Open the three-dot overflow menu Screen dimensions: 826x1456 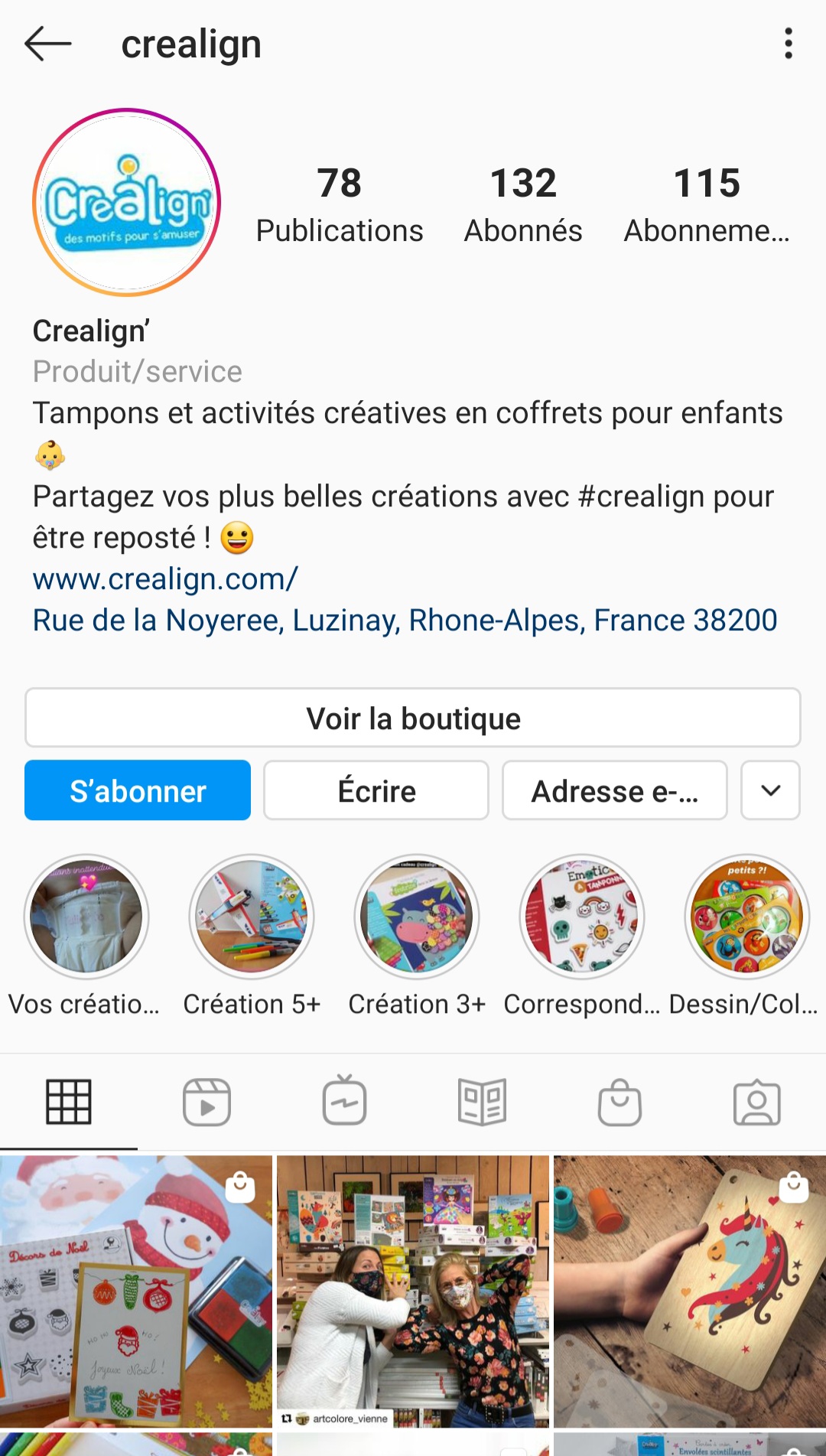tap(789, 44)
